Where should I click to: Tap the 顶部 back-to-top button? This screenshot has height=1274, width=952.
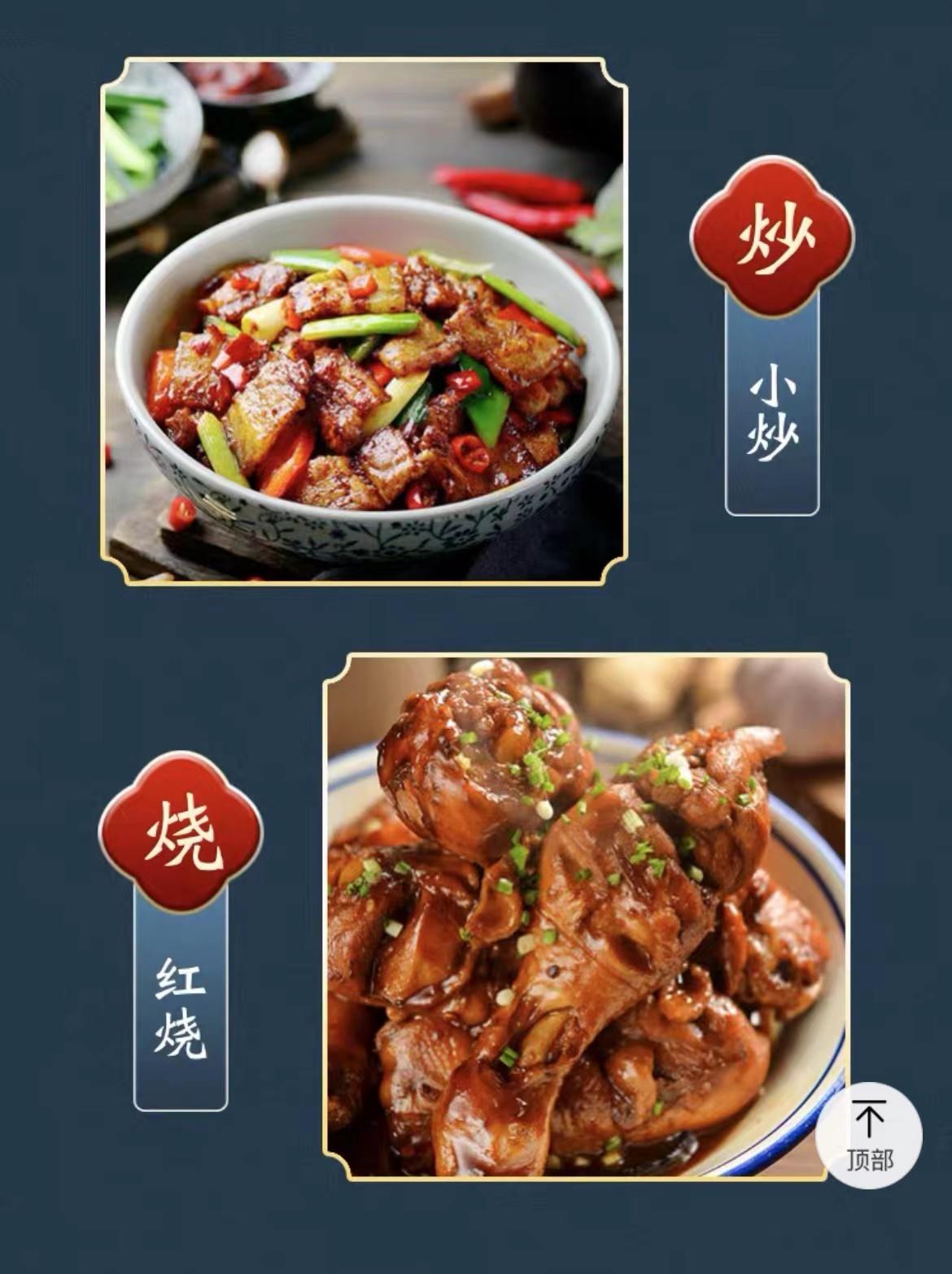[869, 1136]
